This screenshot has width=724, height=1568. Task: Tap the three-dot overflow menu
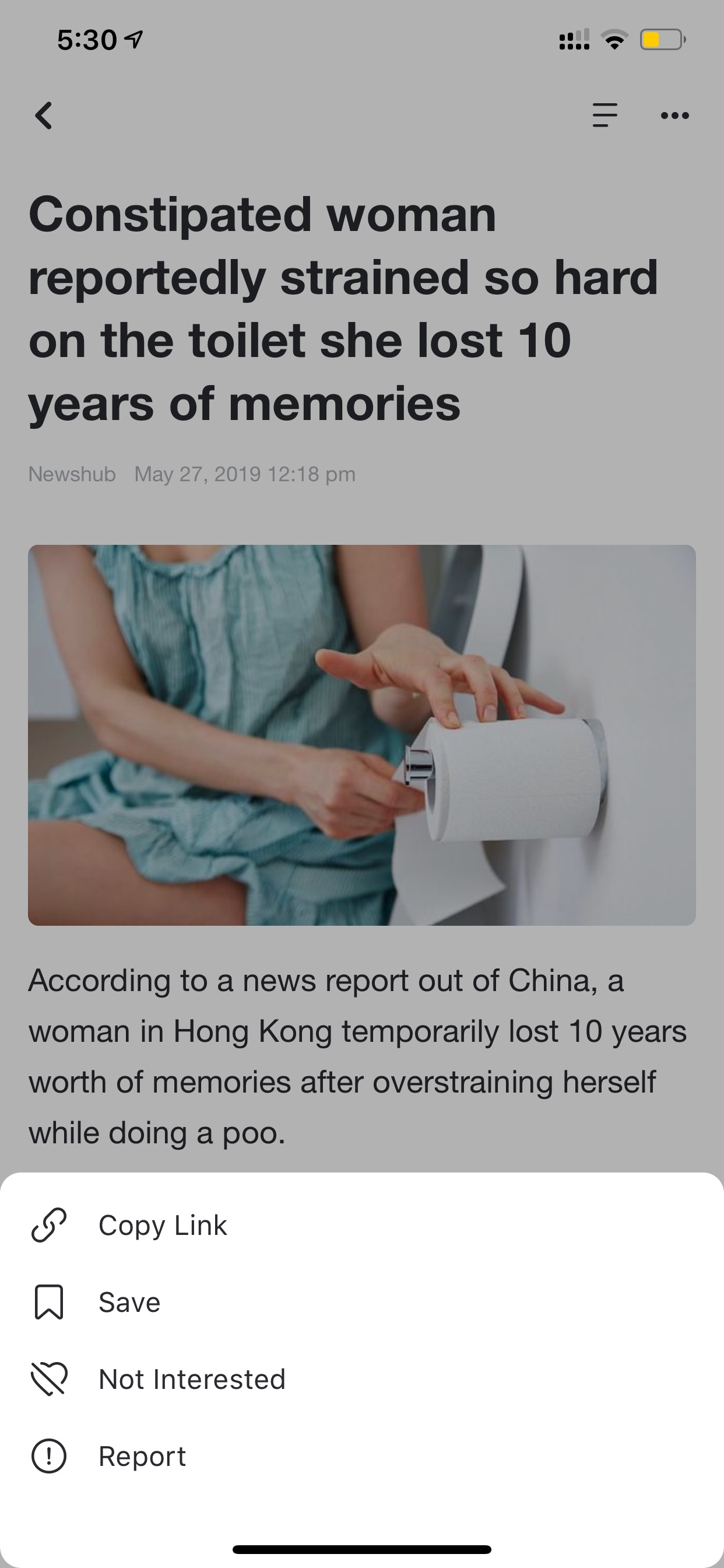[x=674, y=116]
